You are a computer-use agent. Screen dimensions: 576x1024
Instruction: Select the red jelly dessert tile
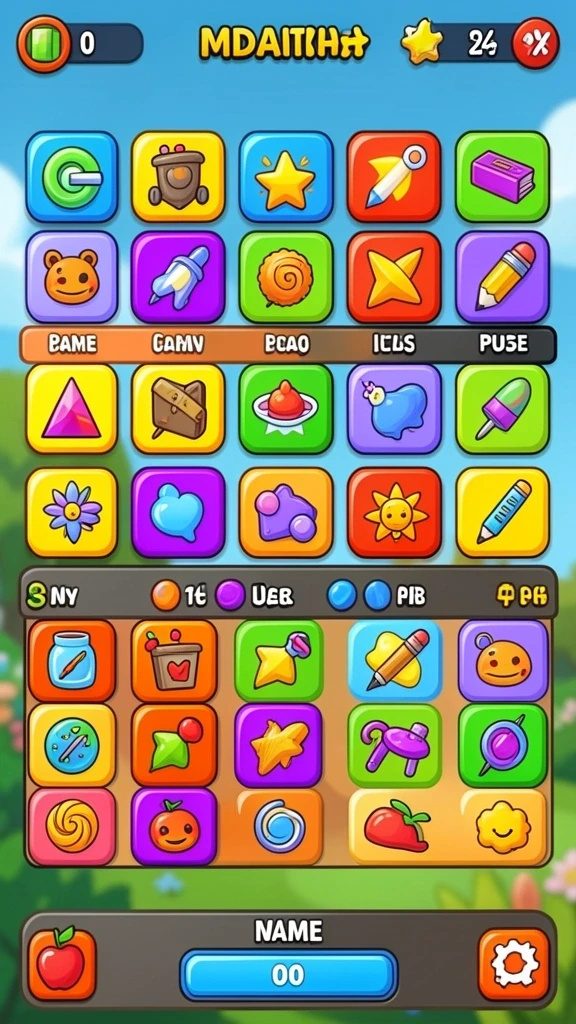click(286, 409)
